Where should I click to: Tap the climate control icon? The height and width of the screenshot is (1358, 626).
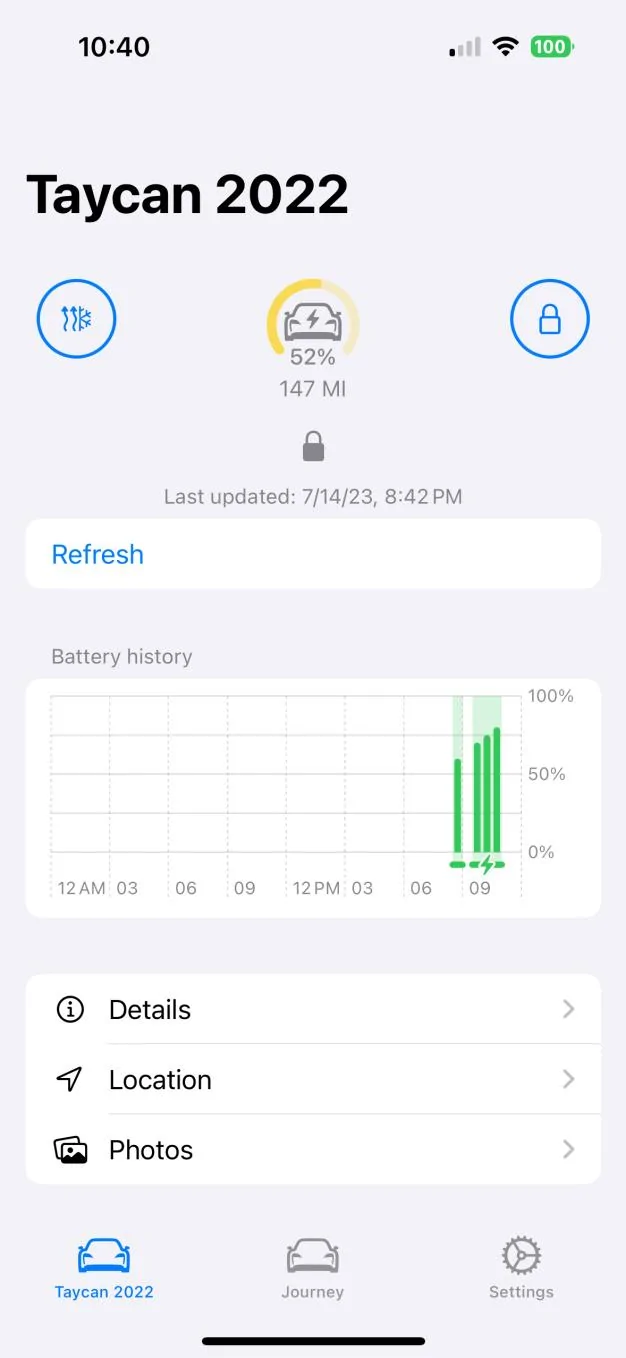pyautogui.click(x=77, y=320)
